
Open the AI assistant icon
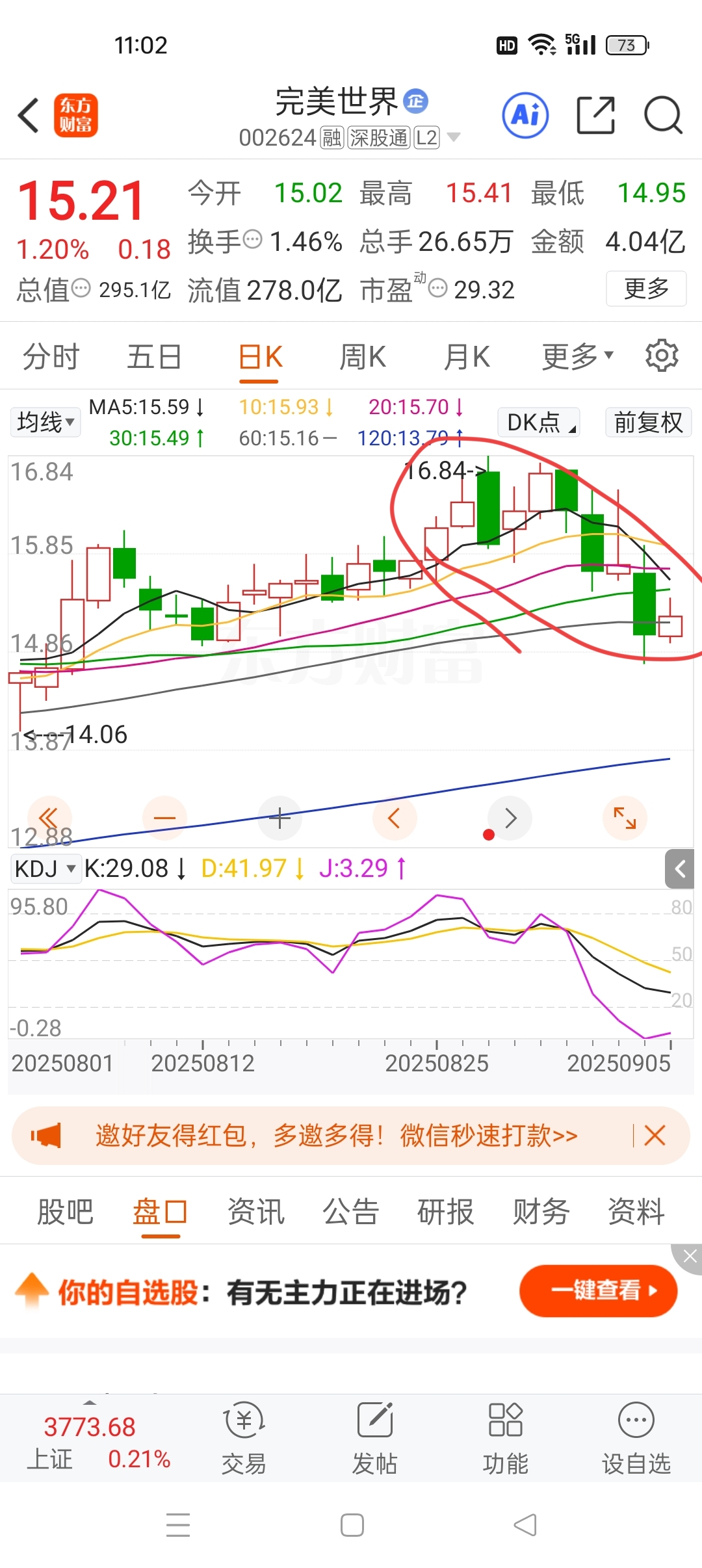tap(525, 116)
